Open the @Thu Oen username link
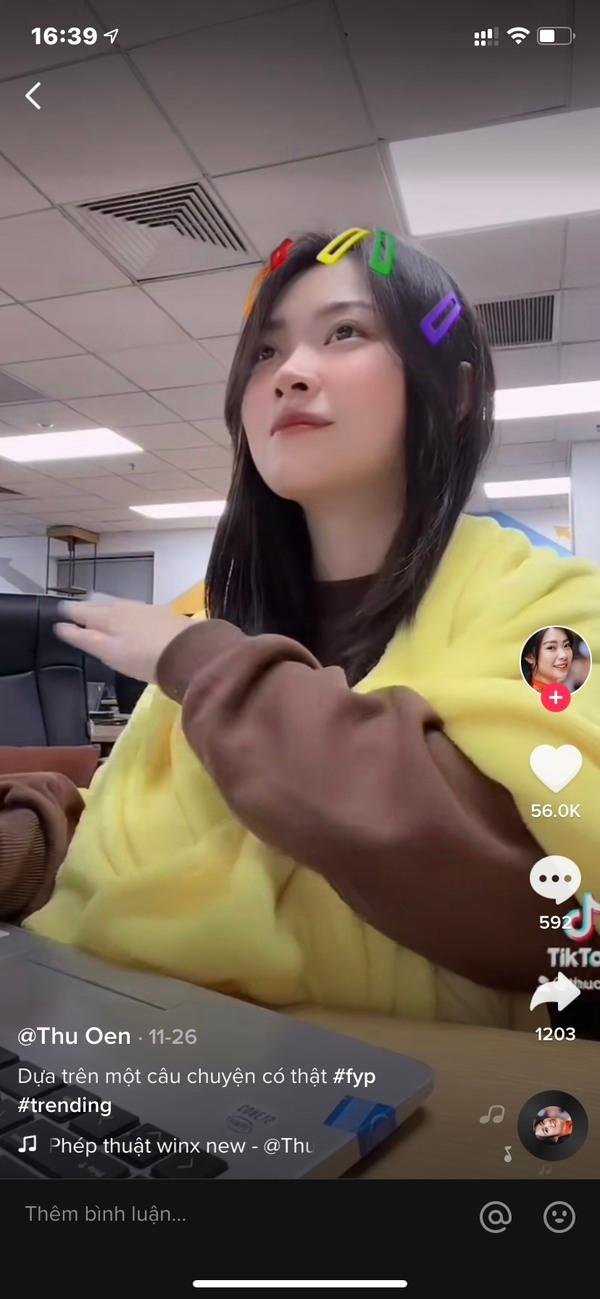The width and height of the screenshot is (600, 1299). coord(74,1036)
